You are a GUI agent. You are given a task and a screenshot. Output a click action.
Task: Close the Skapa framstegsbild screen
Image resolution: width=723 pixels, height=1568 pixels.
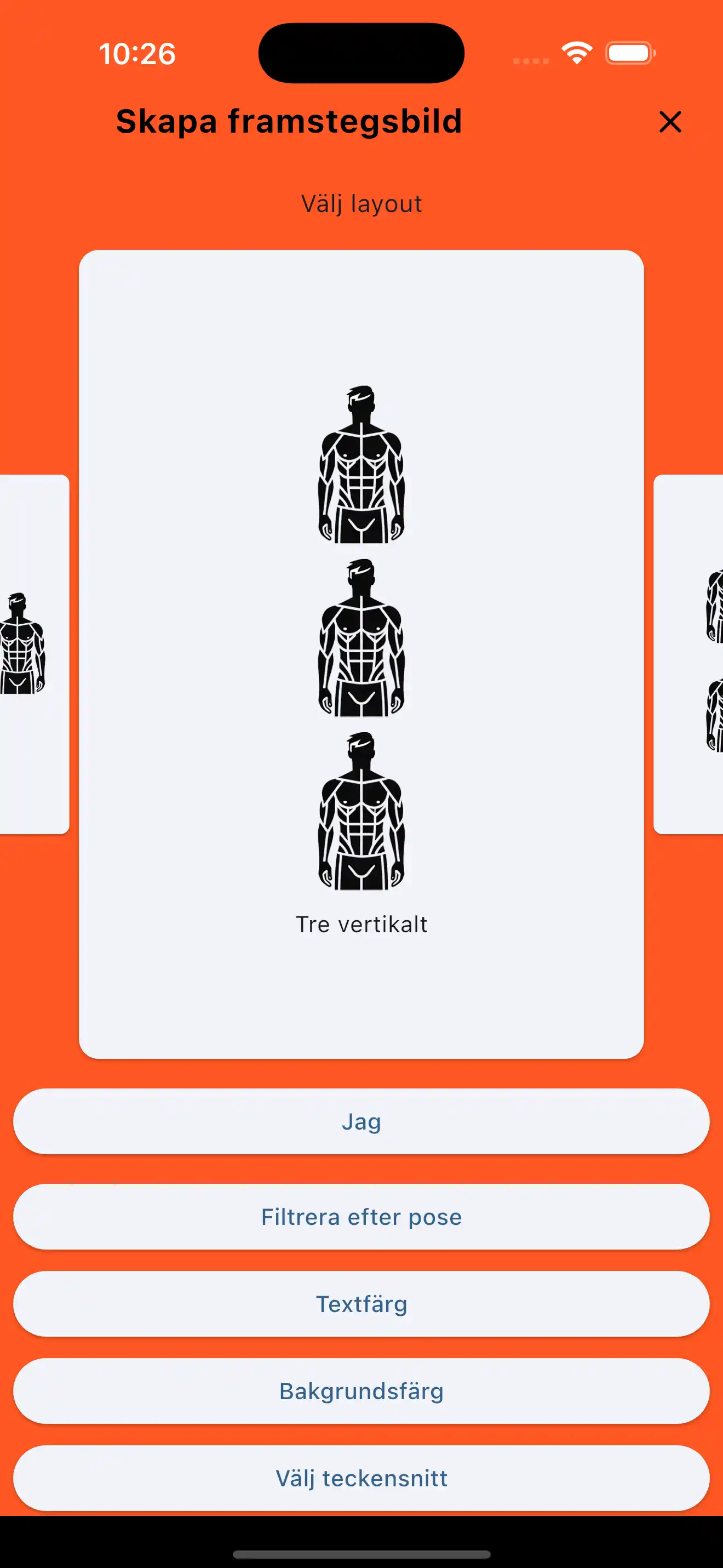tap(669, 122)
